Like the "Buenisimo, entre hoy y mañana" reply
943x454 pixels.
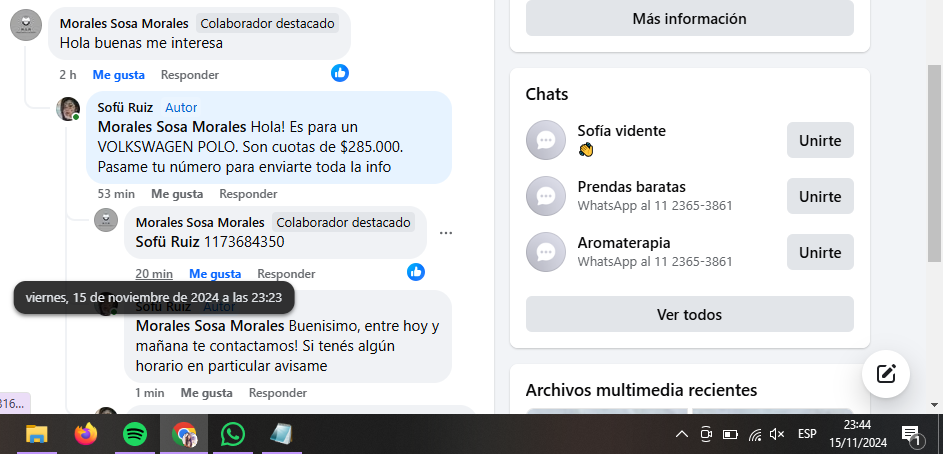point(206,393)
